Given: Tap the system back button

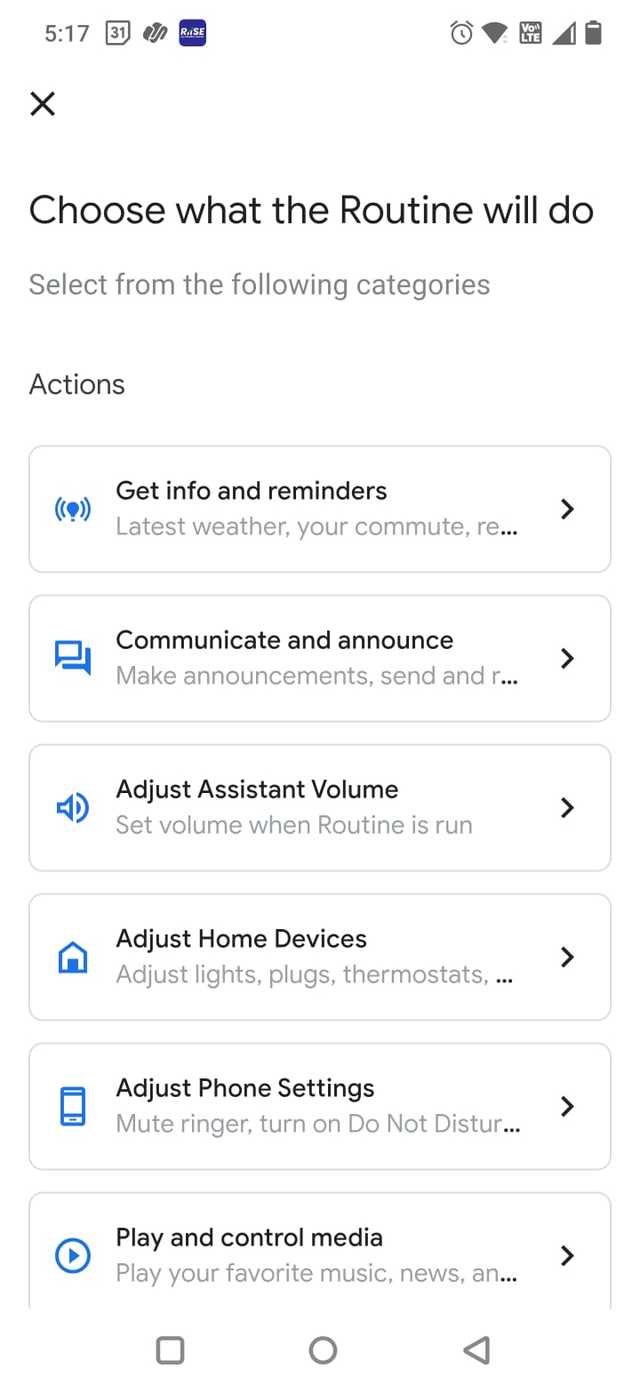Looking at the screenshot, I should tap(477, 1351).
